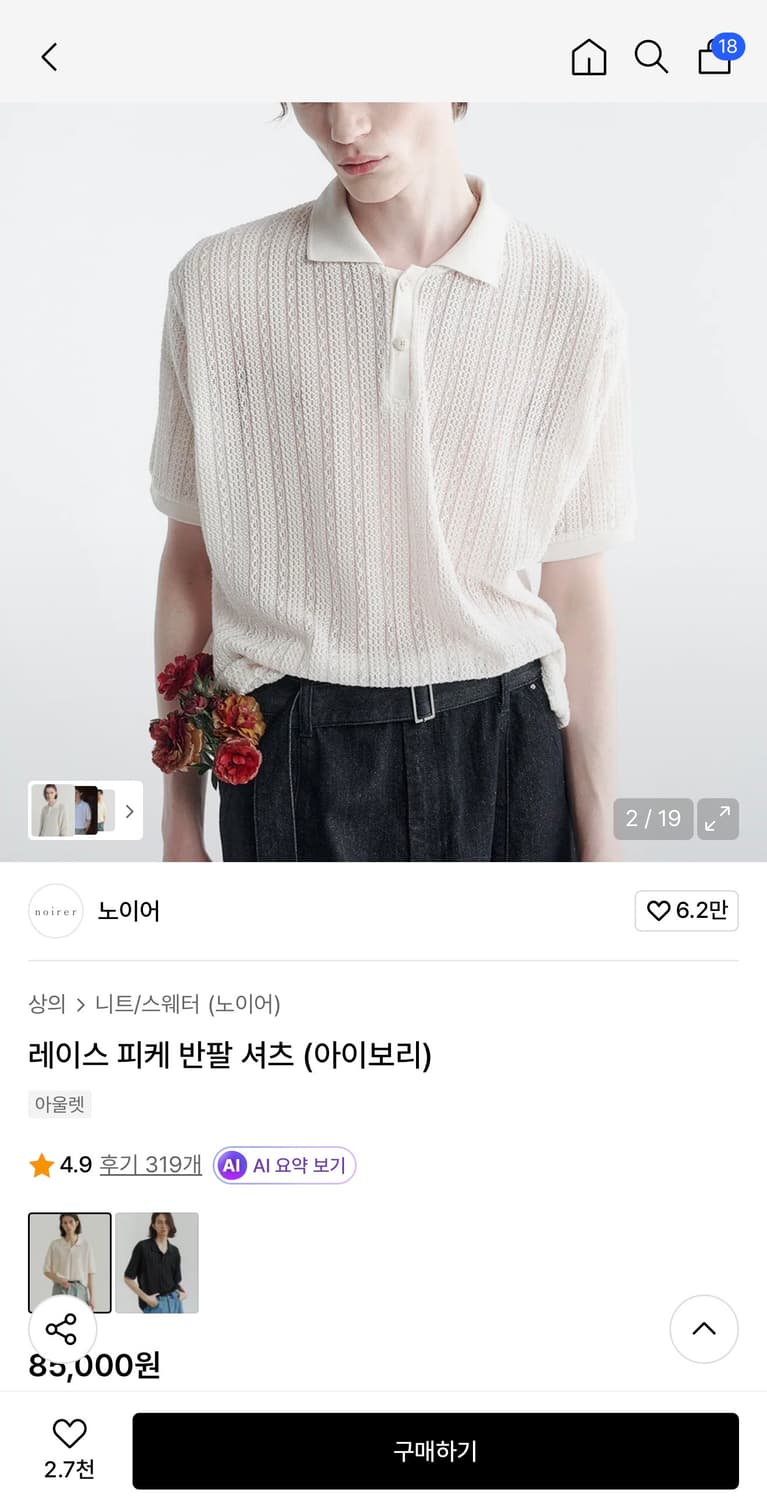Open the next product image with the chevron
The image size is (767, 1500).
coord(130,811)
